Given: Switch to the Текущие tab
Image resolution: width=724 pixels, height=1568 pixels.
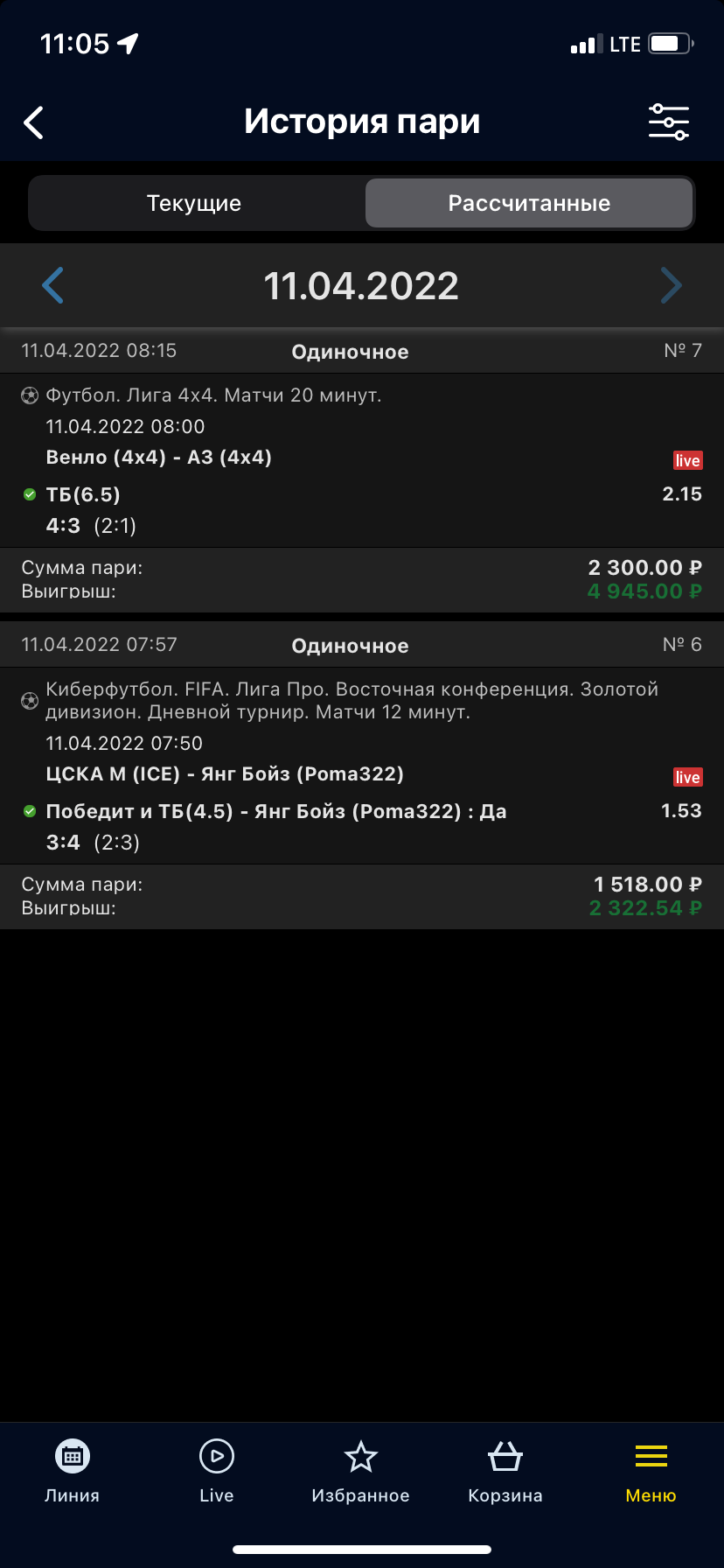Looking at the screenshot, I should pos(195,204).
